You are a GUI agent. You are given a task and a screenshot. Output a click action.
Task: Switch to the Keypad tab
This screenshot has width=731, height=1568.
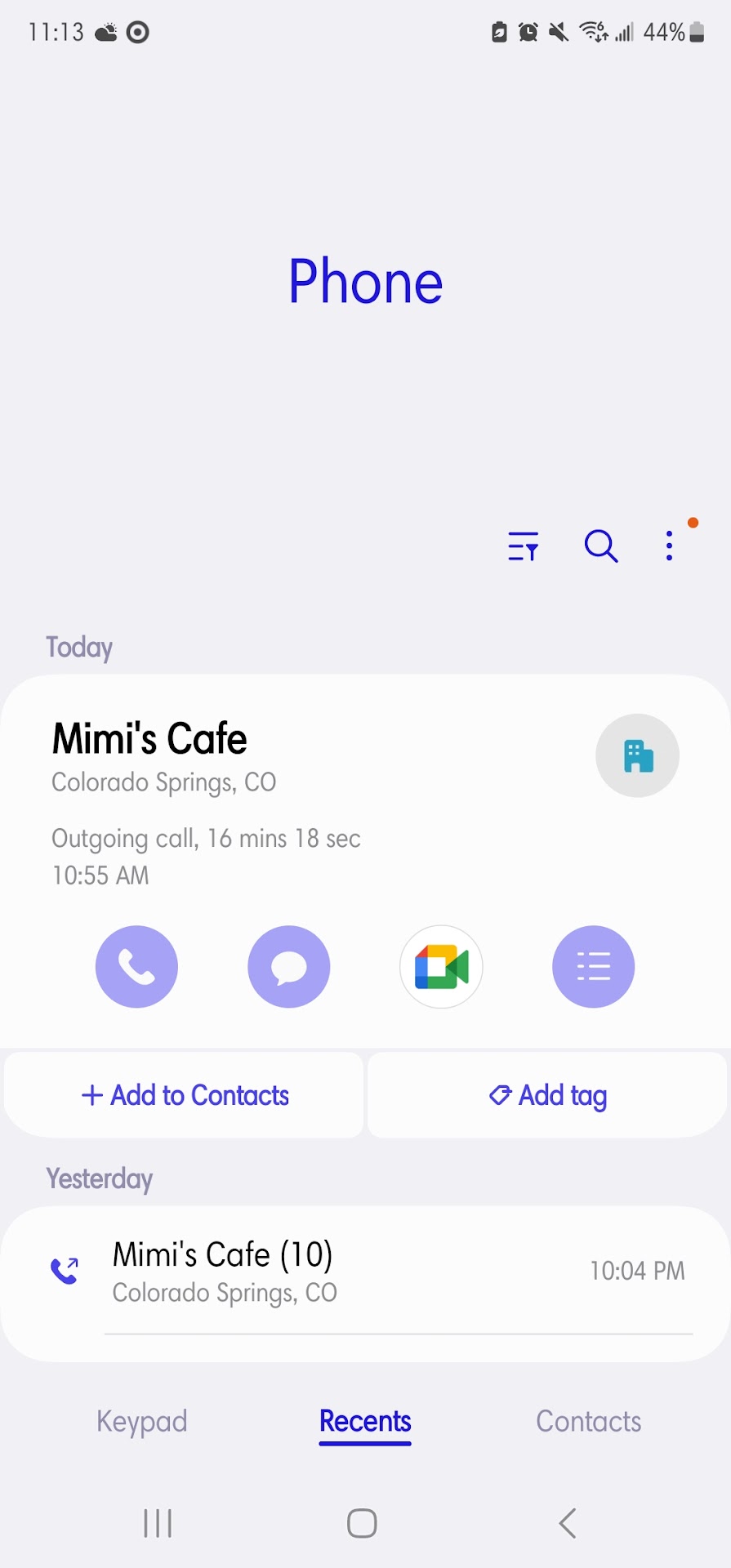(x=142, y=1422)
